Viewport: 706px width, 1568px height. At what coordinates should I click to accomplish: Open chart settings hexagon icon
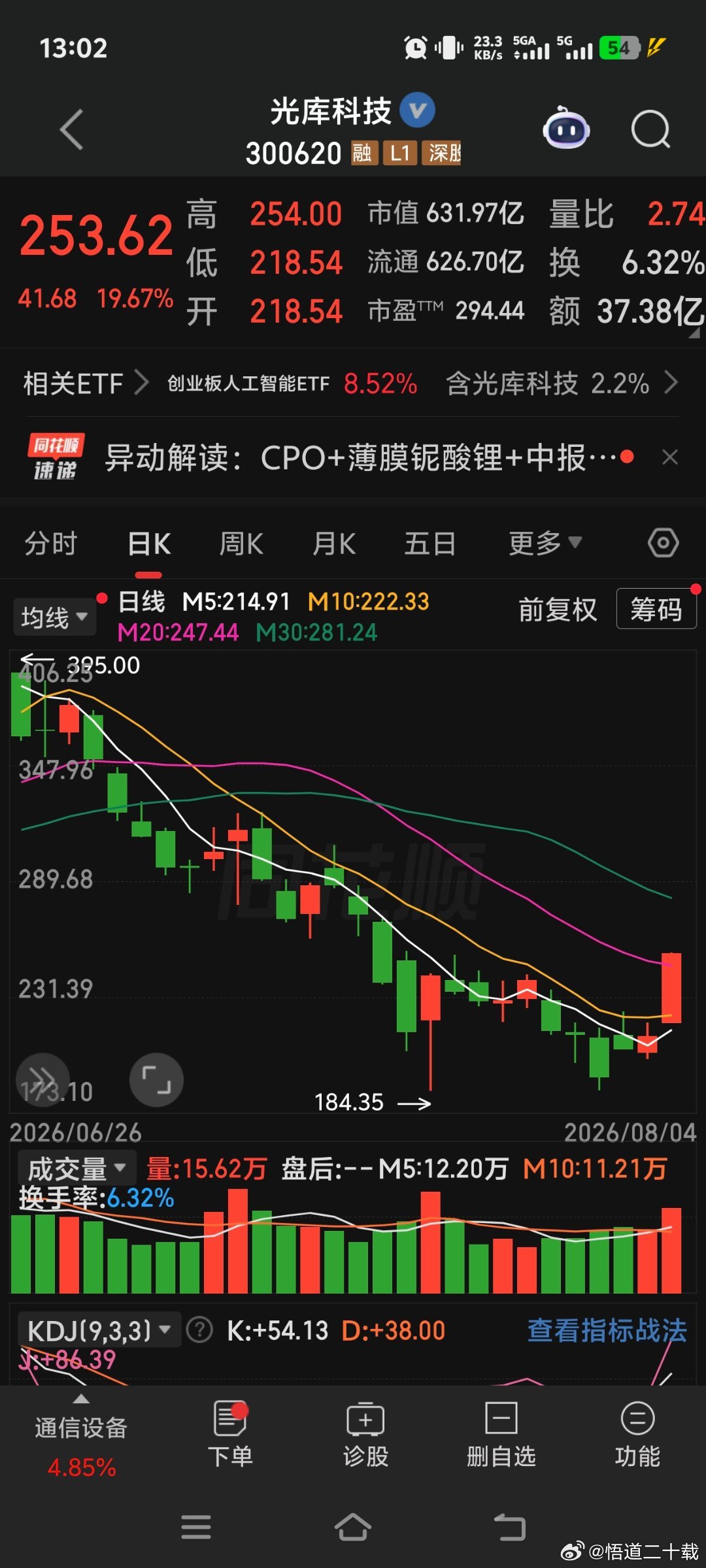click(663, 543)
